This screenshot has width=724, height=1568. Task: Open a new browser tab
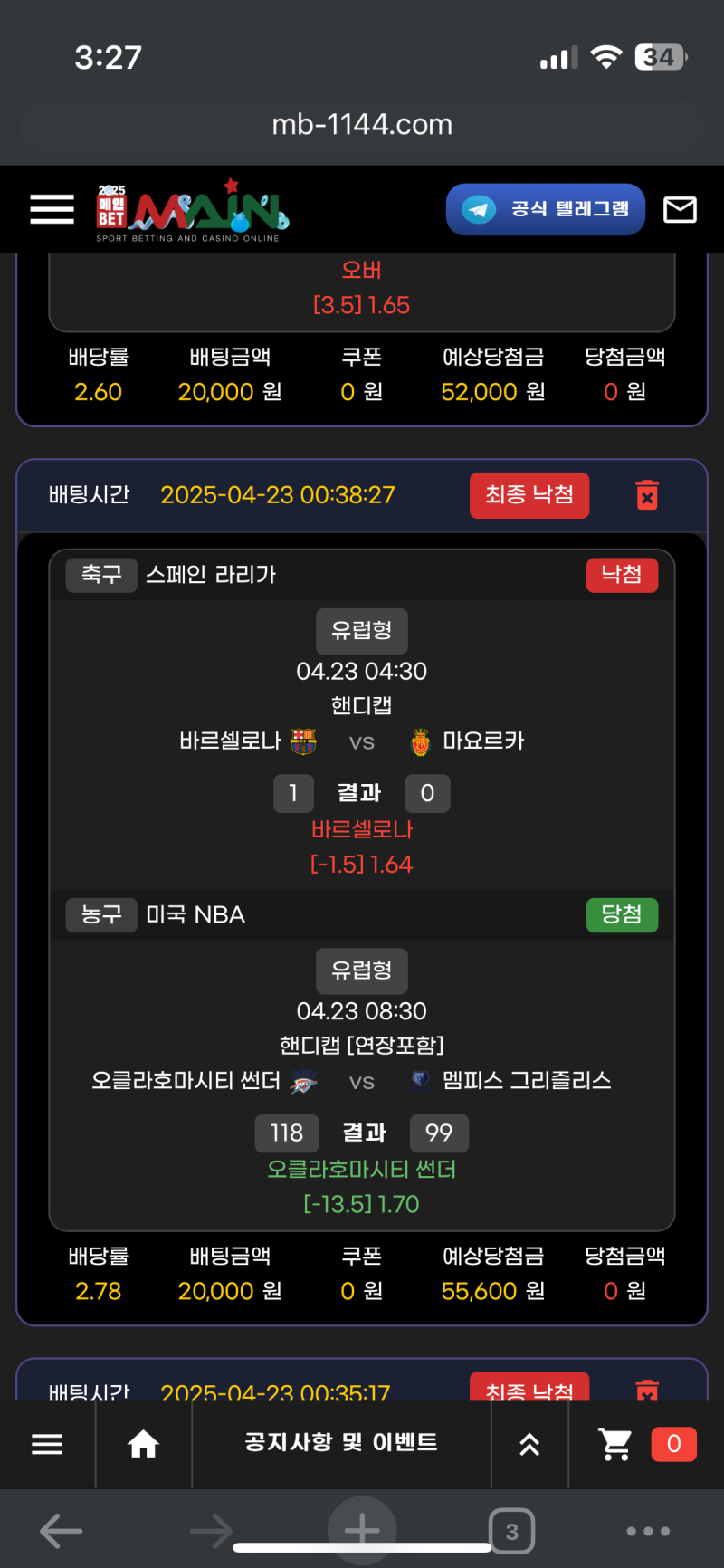[362, 1531]
